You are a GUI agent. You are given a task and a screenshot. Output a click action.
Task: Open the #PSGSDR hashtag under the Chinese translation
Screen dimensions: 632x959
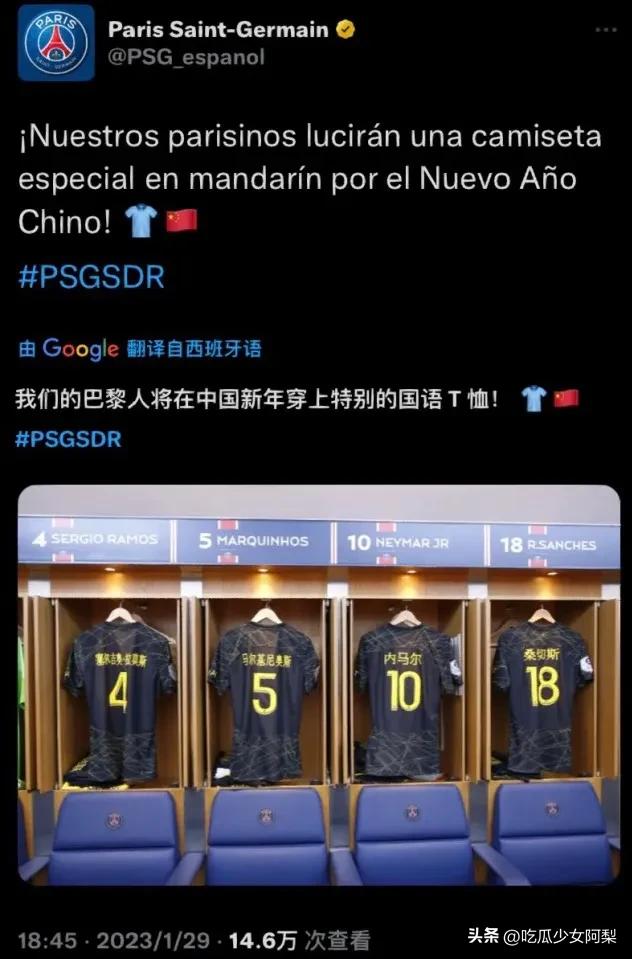pos(68,439)
